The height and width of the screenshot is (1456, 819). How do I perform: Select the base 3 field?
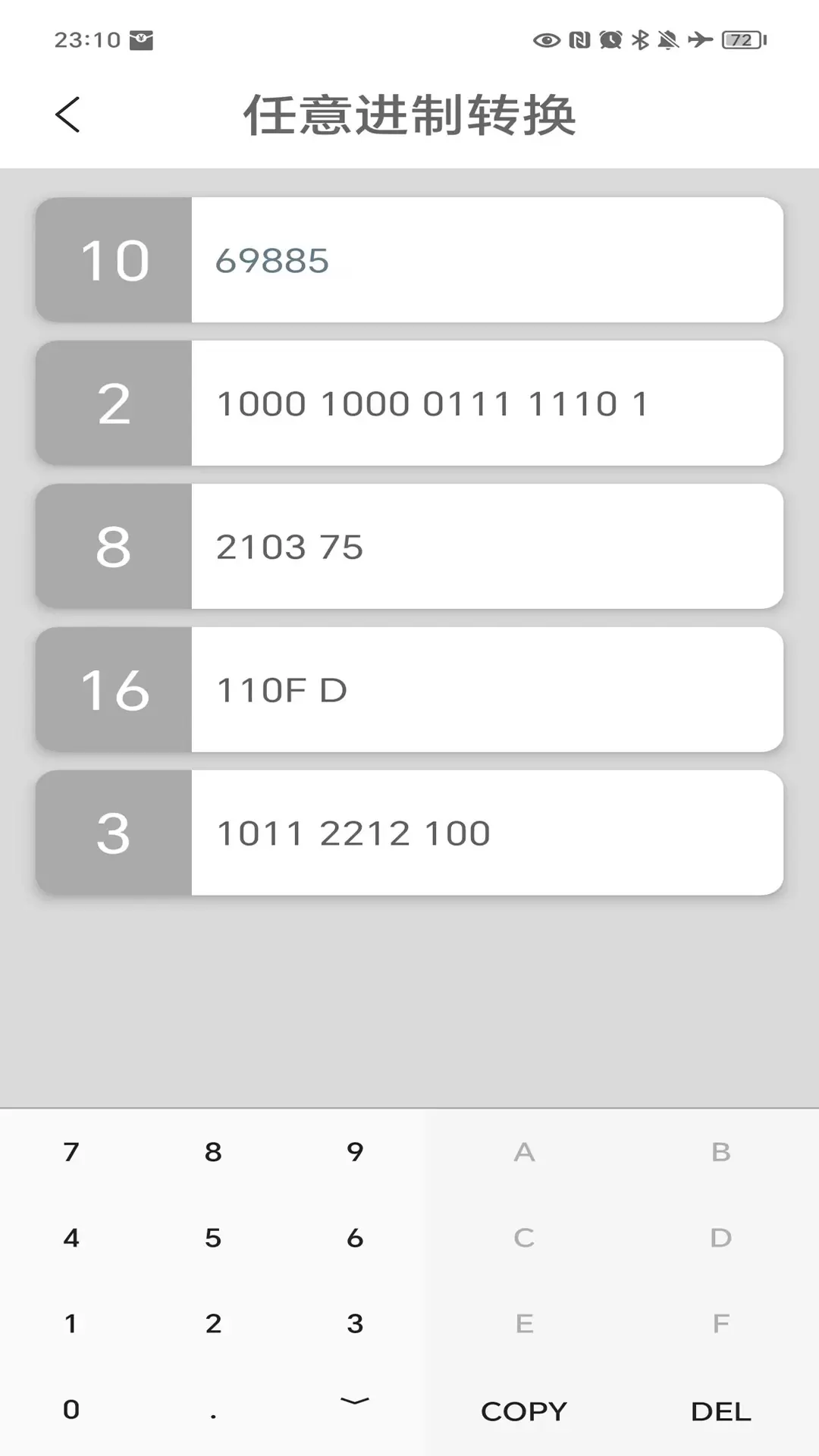point(485,833)
